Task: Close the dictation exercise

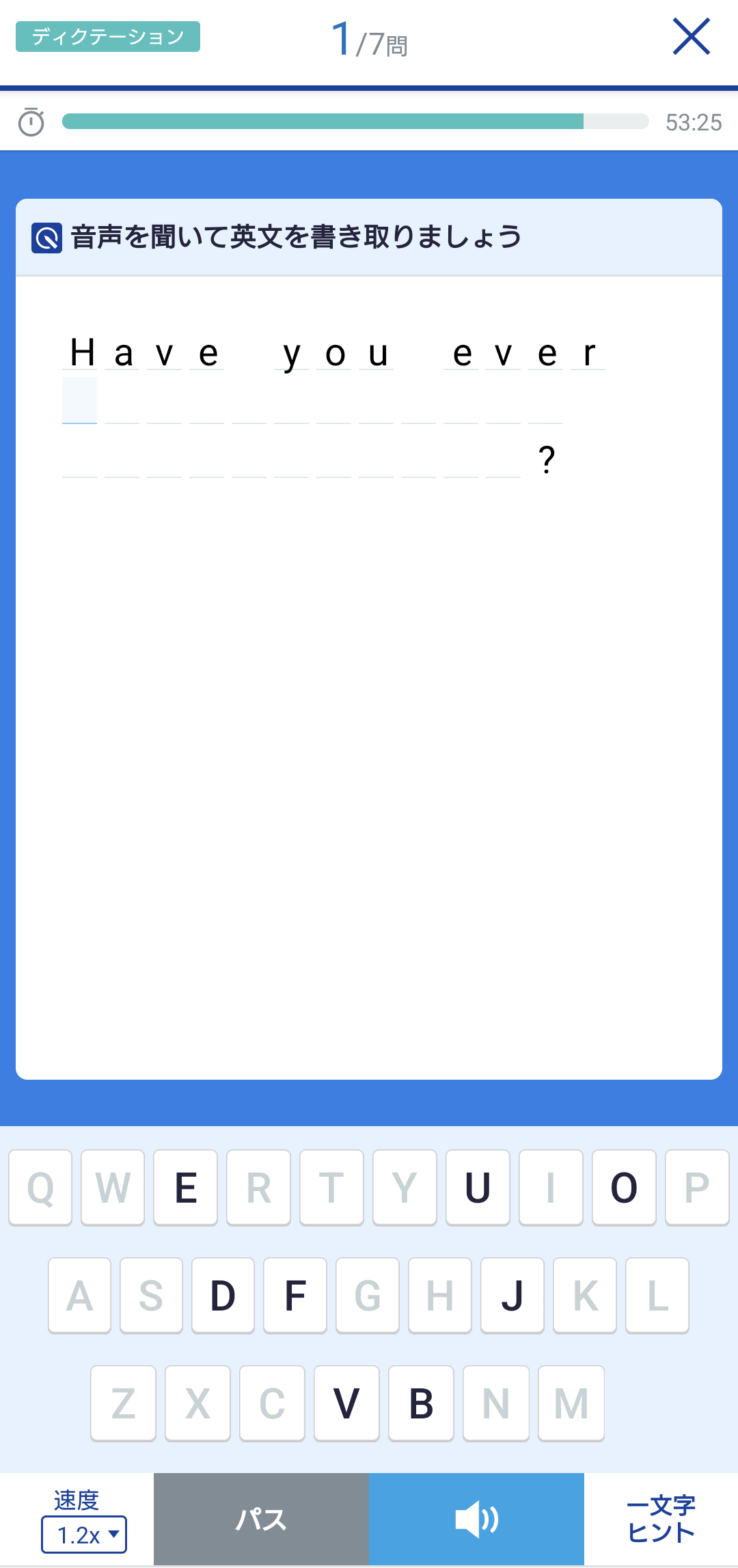Action: click(692, 37)
